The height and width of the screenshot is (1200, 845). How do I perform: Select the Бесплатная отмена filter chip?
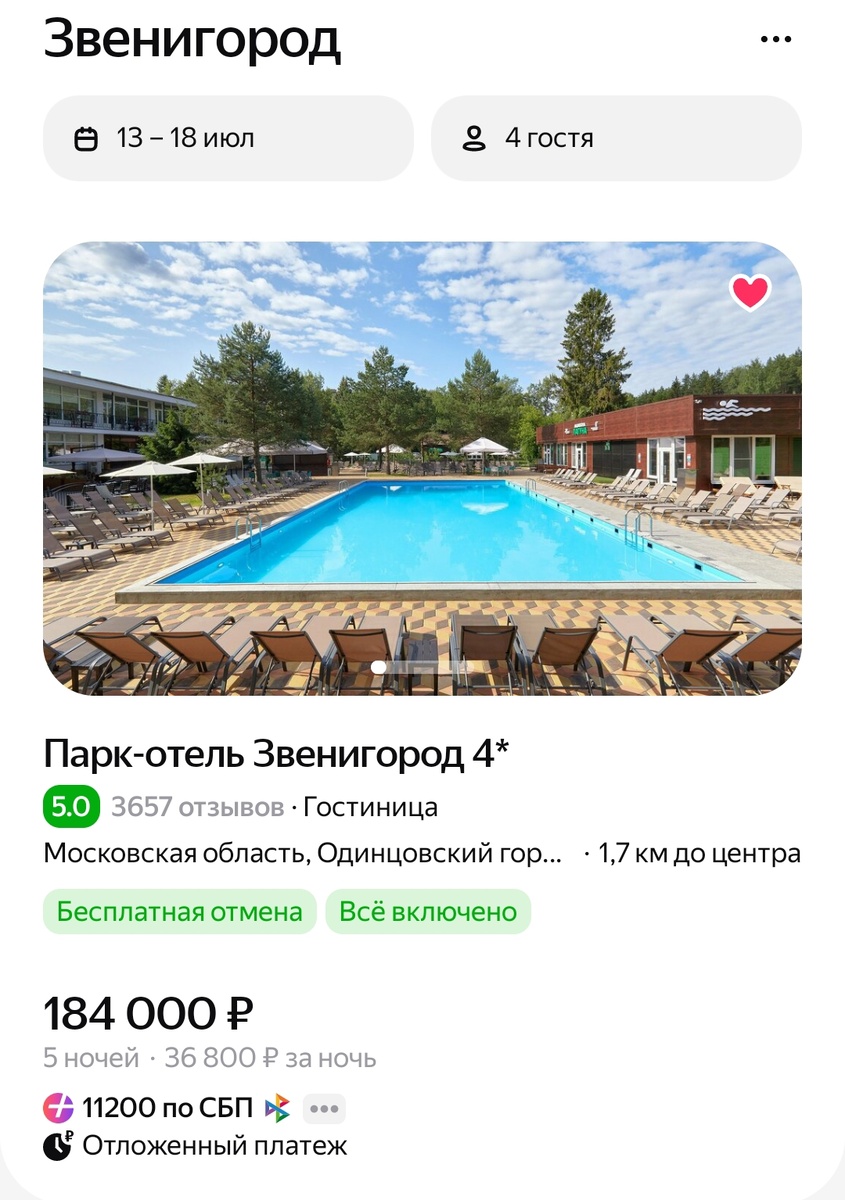(180, 910)
